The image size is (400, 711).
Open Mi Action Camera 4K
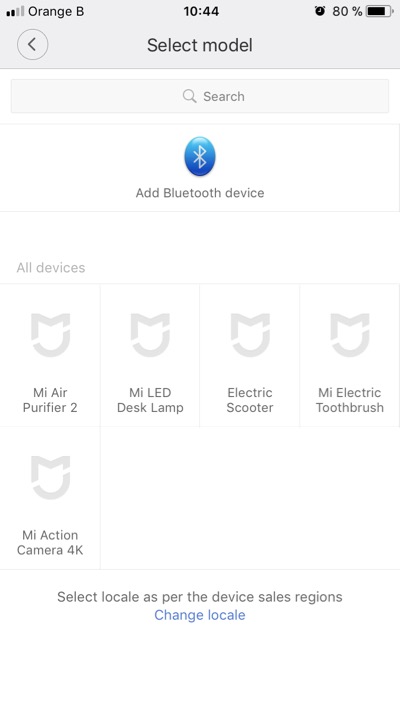[x=50, y=498]
